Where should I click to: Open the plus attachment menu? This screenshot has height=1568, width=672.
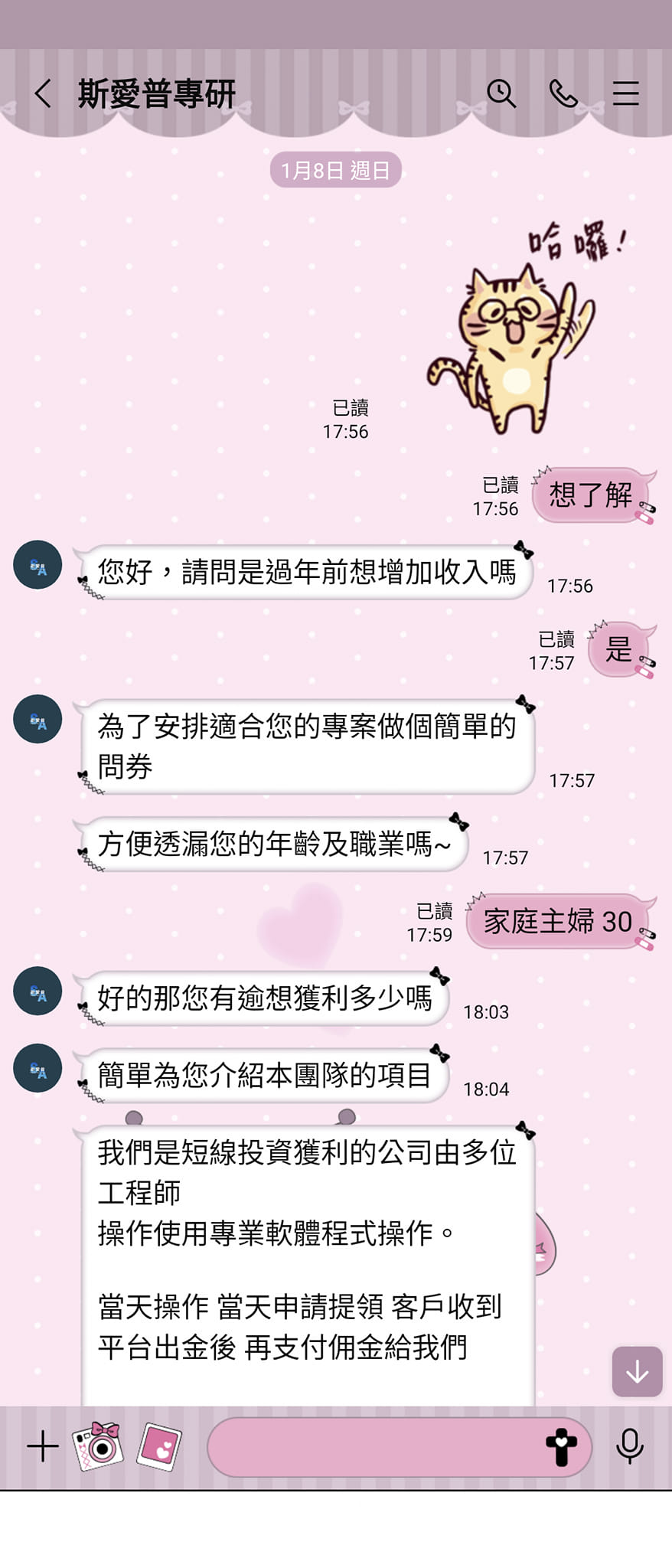43,1446
